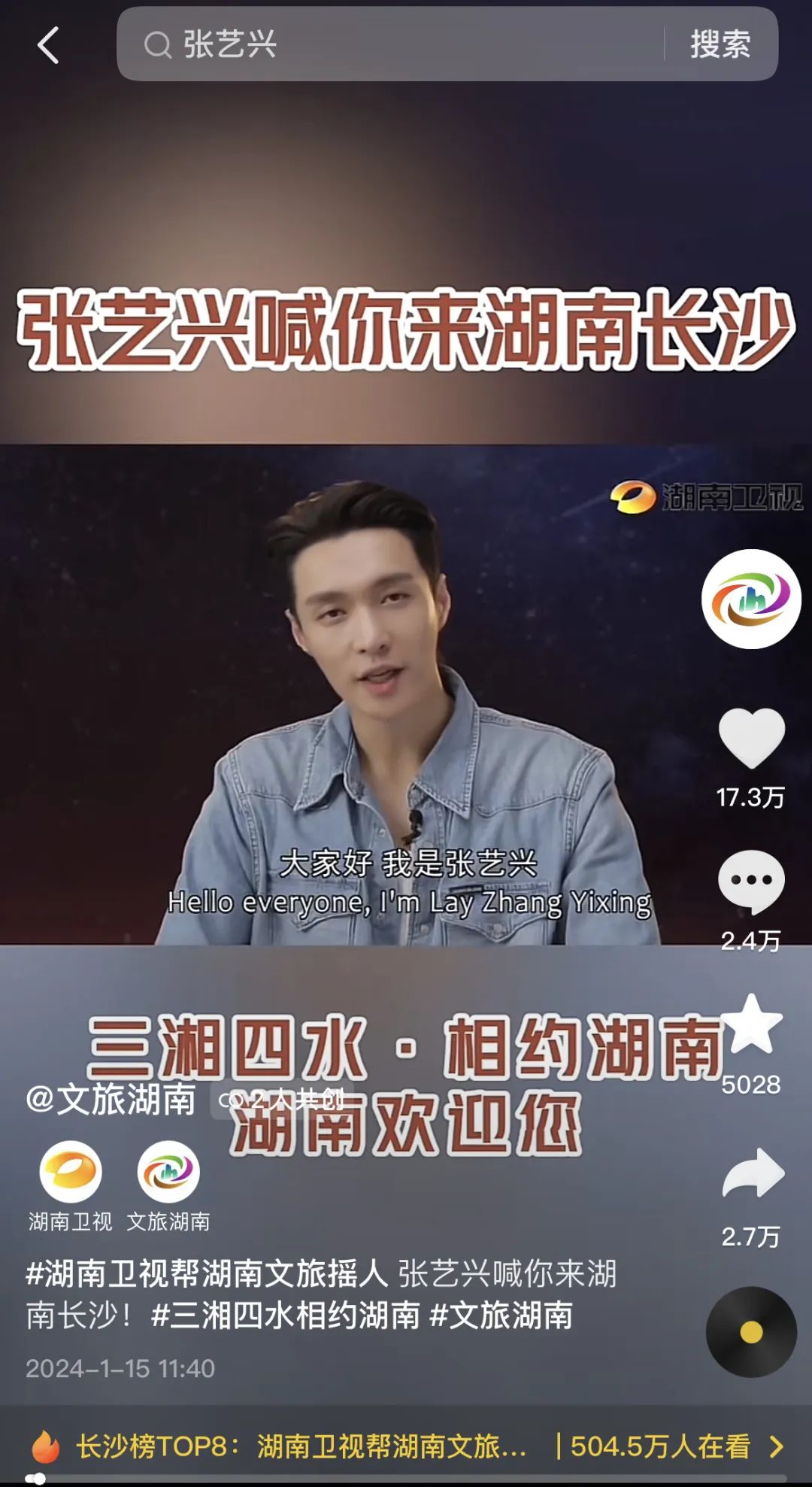
Task: Open the 文旅湖南 avatar beside the video
Action: tap(751, 599)
